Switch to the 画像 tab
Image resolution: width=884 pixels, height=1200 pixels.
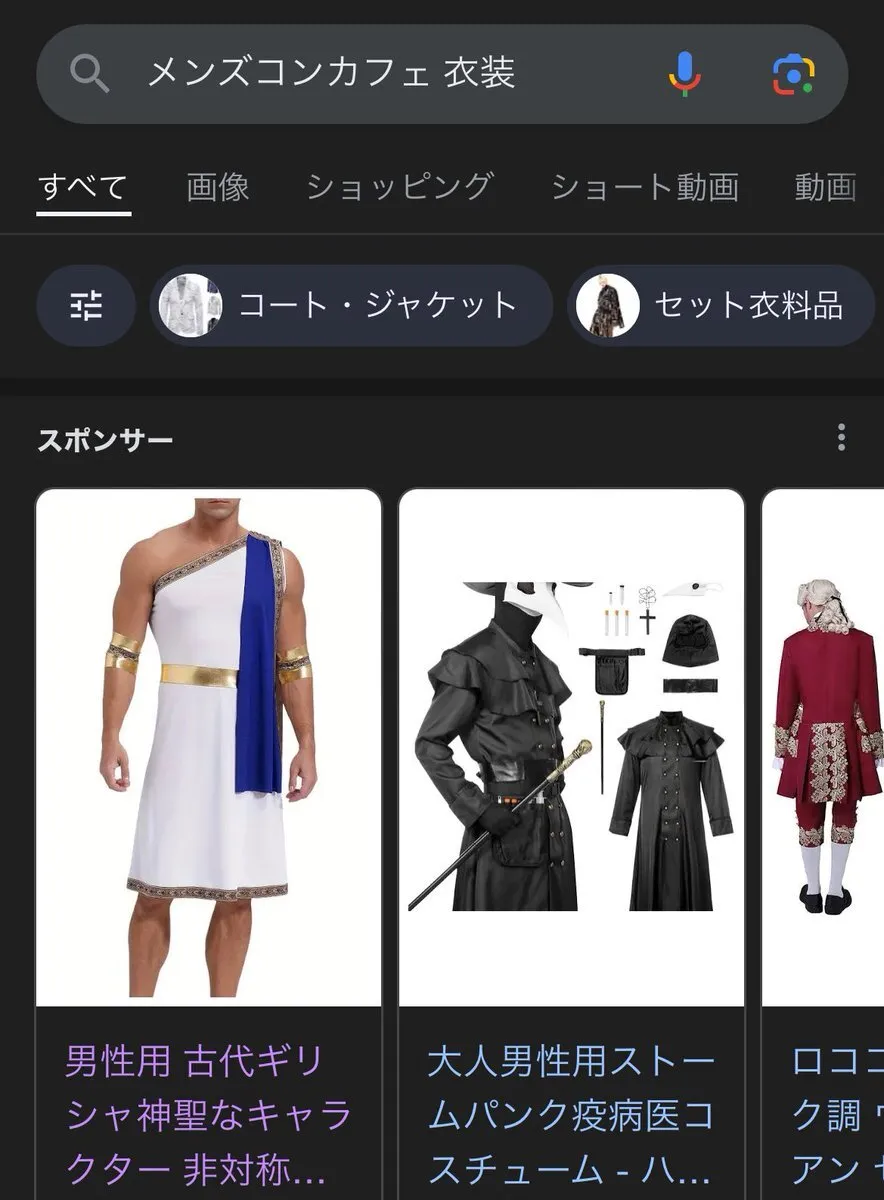(218, 187)
